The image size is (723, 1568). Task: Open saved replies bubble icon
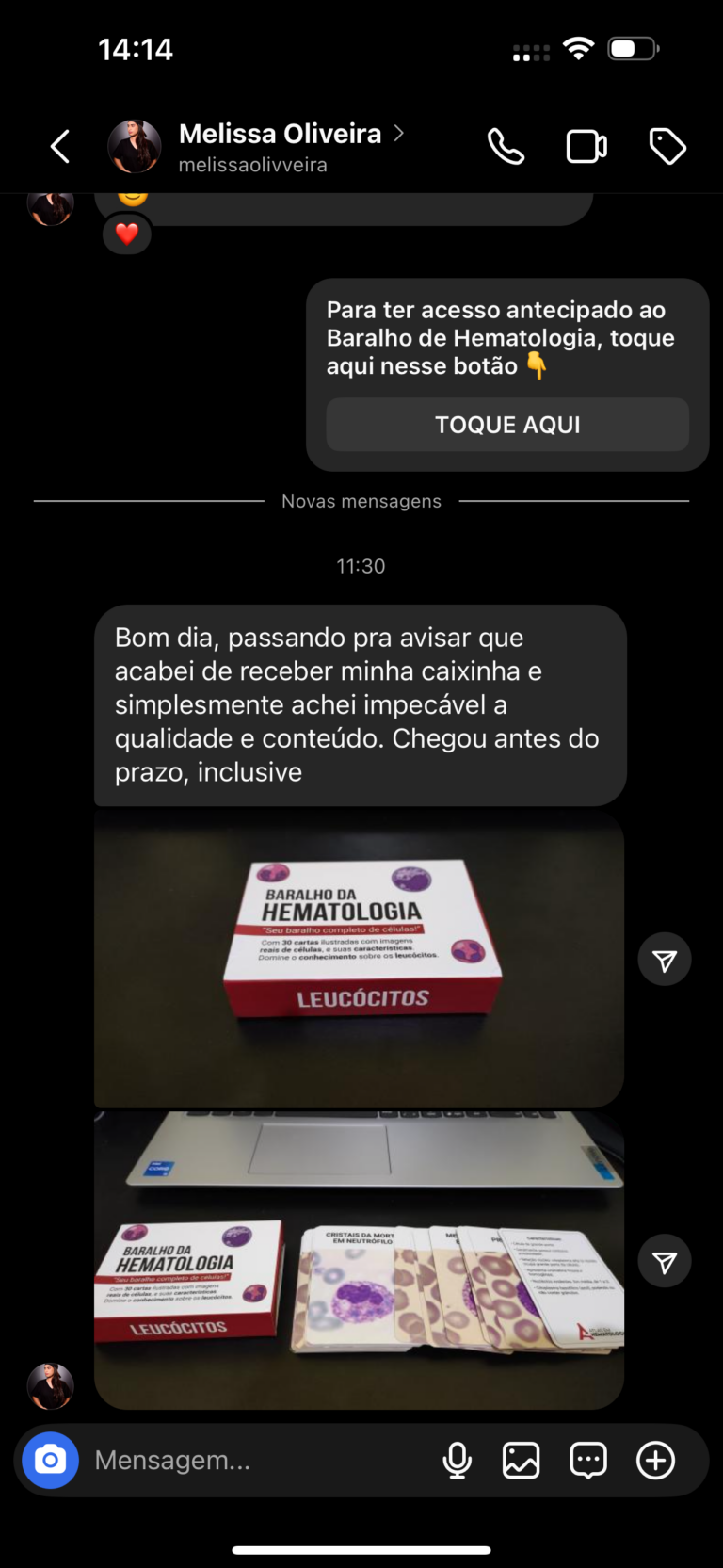click(x=588, y=1460)
